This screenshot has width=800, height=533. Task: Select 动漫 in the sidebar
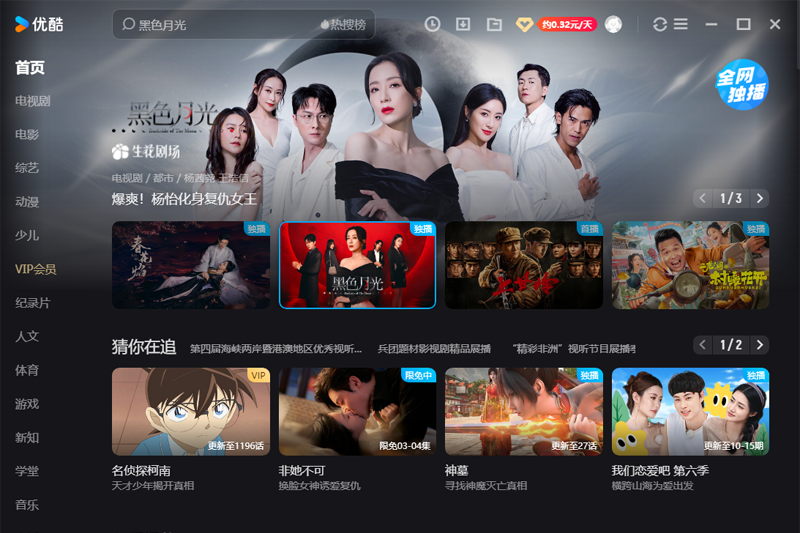coord(27,201)
